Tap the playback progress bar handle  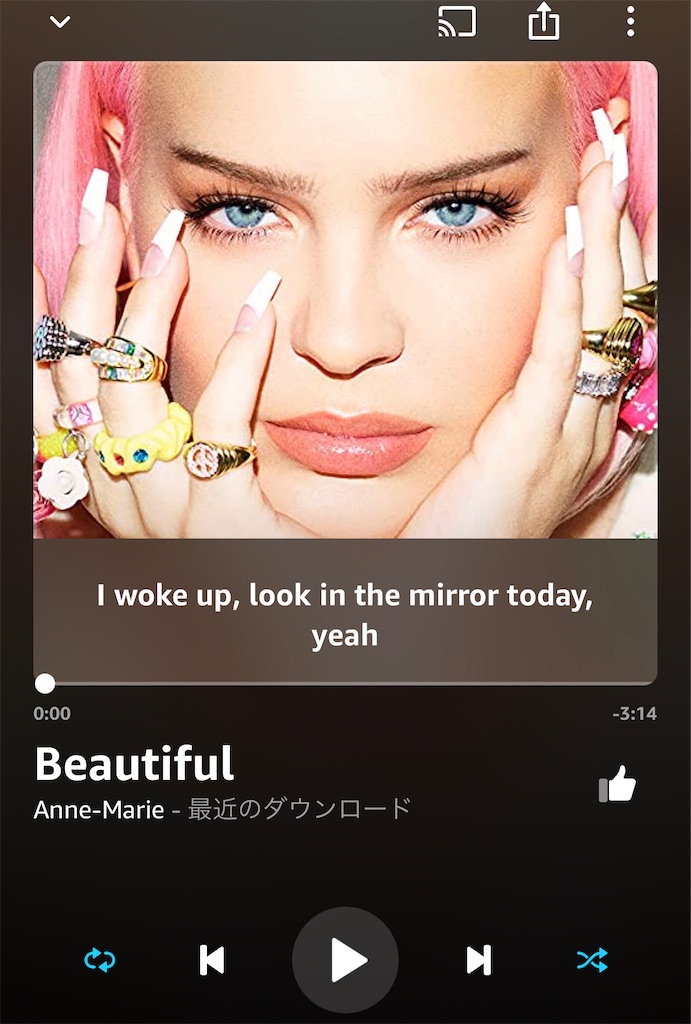[45, 684]
